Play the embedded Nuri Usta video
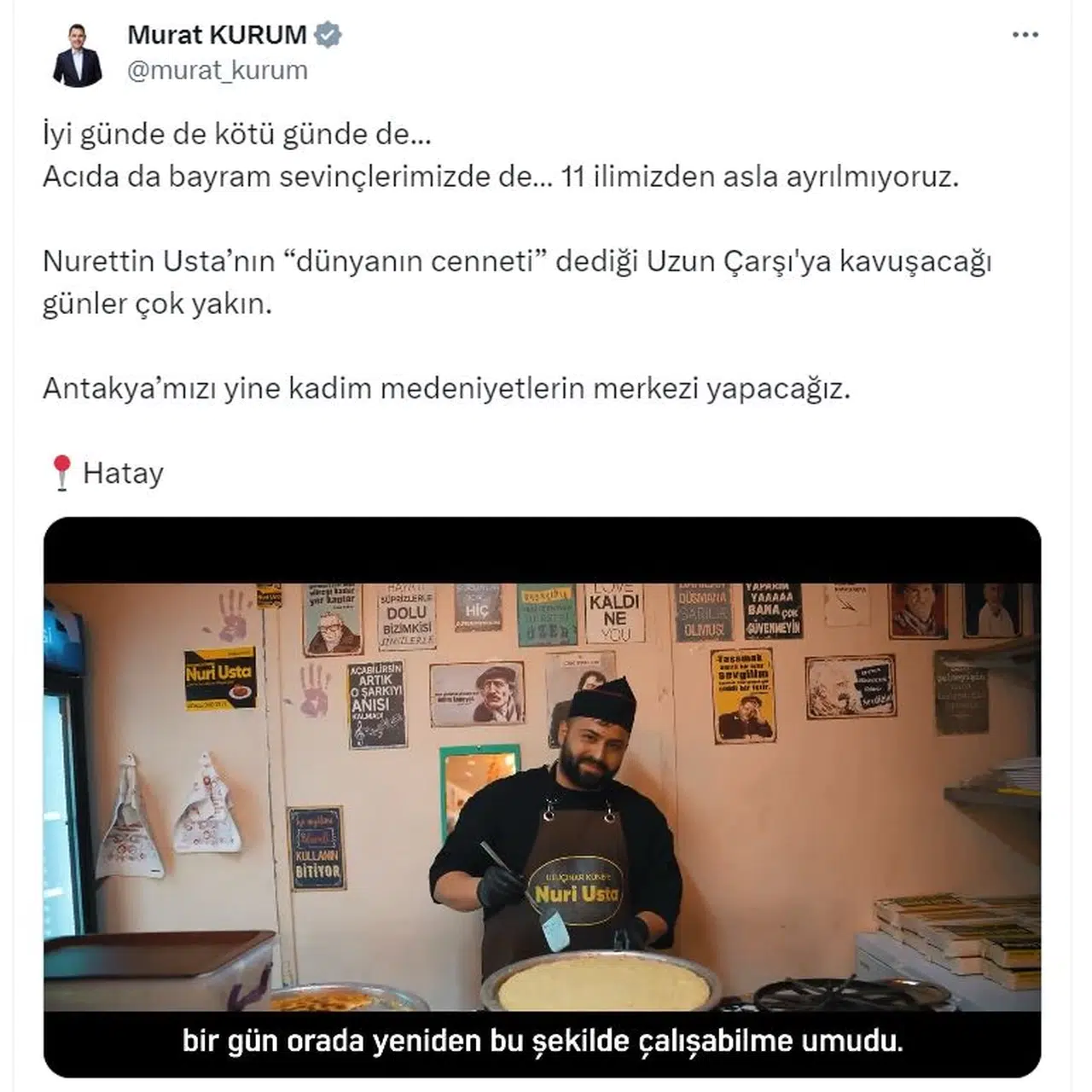This screenshot has width=1092, height=1092. [x=542, y=796]
